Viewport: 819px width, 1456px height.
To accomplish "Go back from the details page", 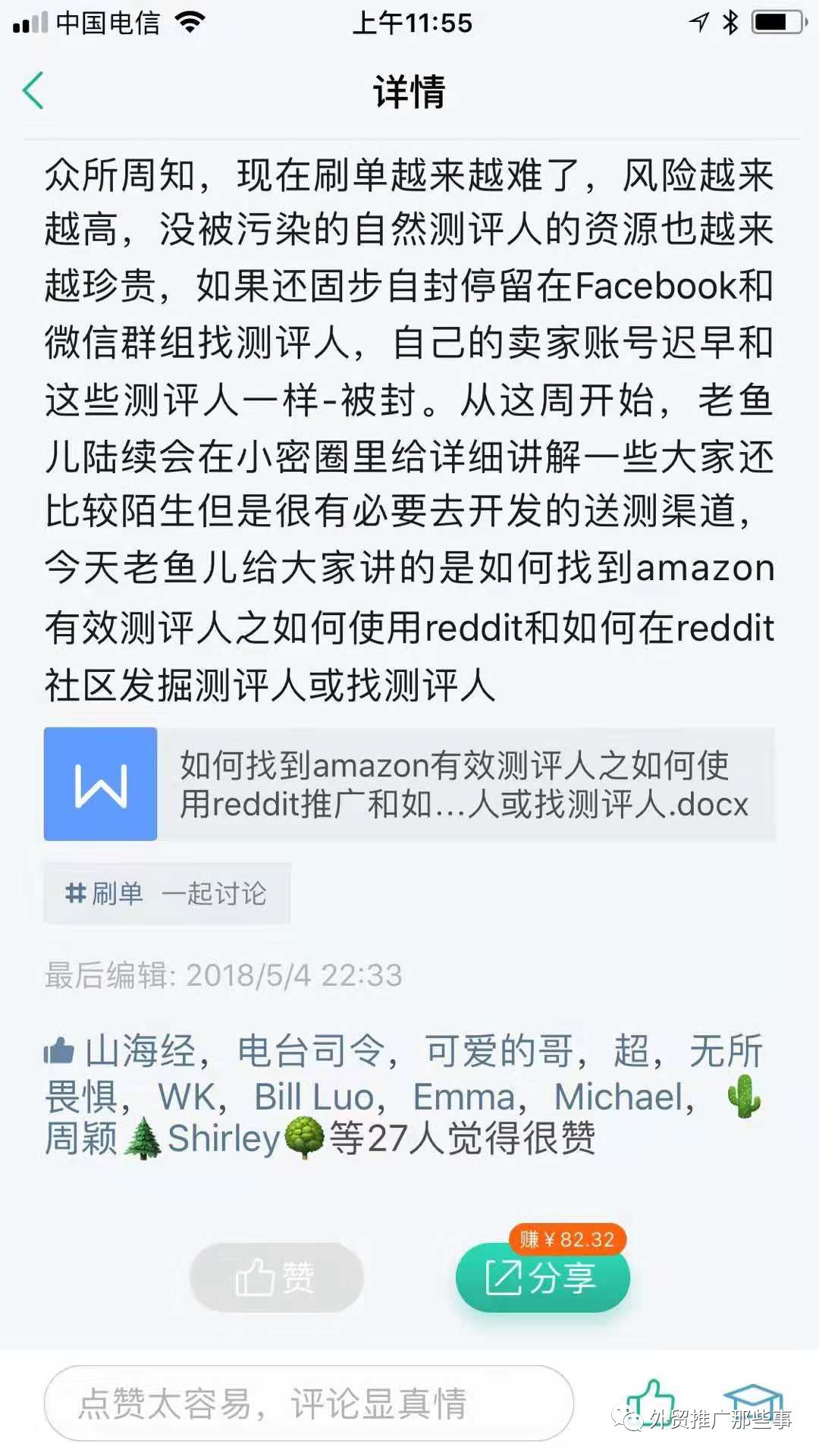I will (33, 91).
